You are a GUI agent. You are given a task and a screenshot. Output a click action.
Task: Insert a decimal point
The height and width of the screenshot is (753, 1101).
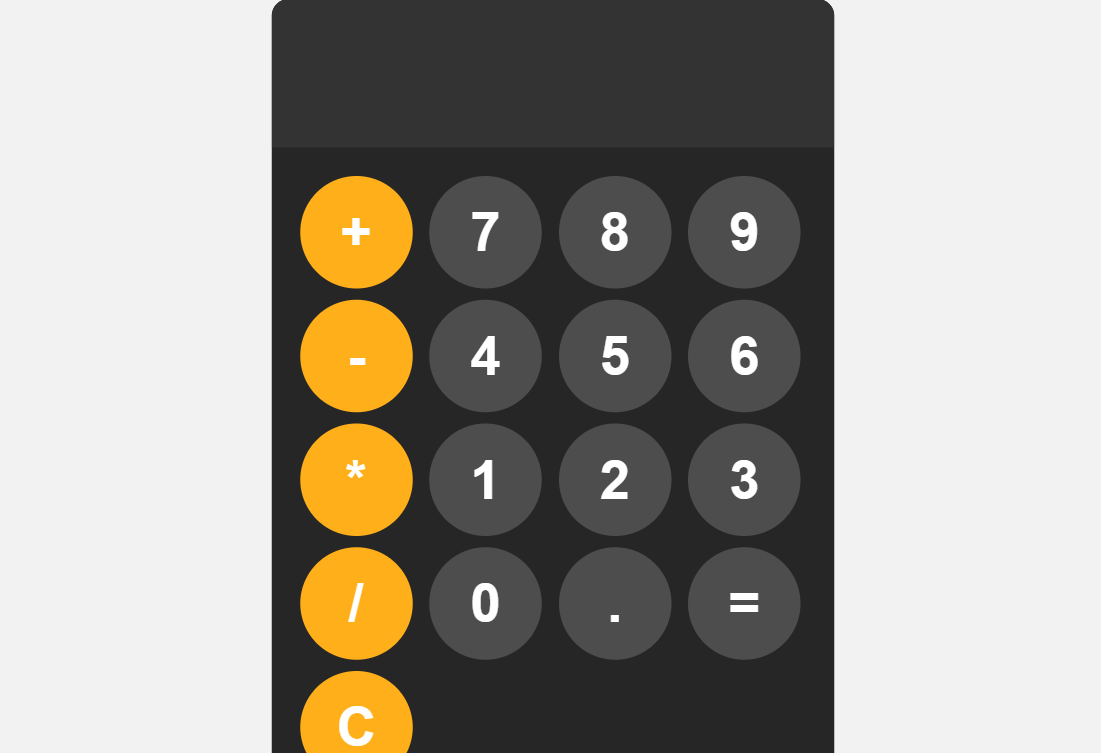coord(615,603)
